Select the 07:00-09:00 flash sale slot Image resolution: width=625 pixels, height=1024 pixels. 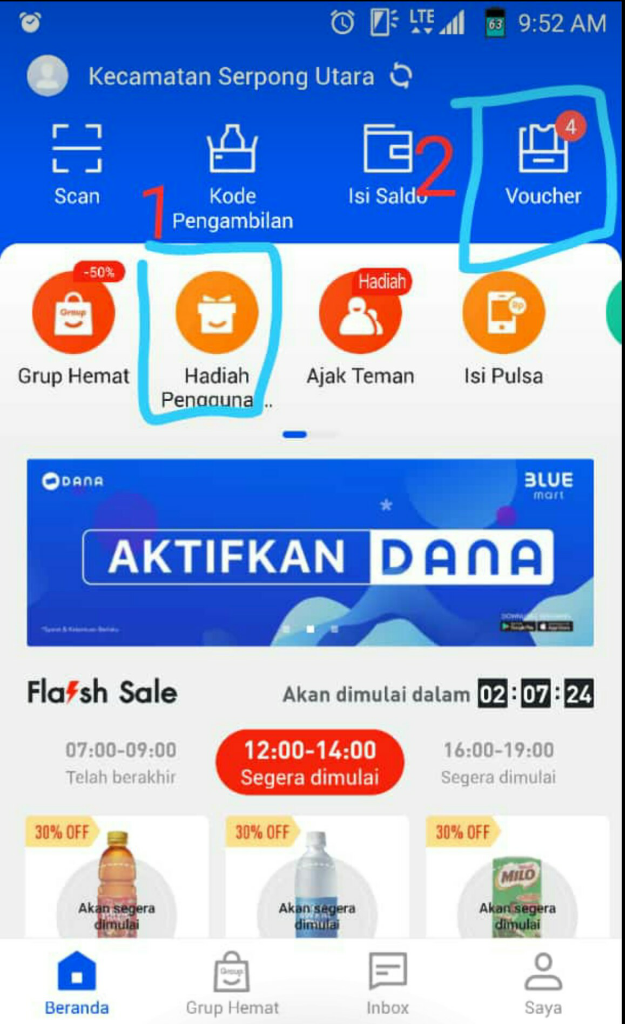[120, 761]
